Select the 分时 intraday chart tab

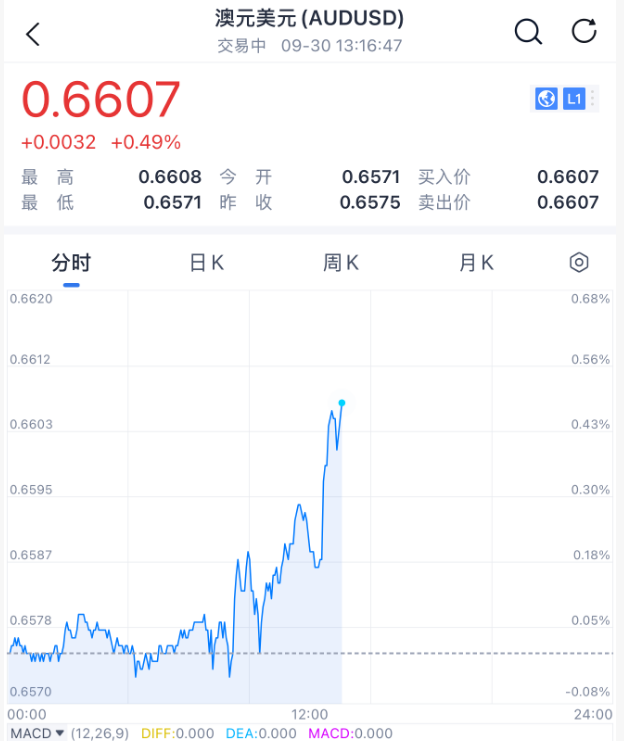71,263
